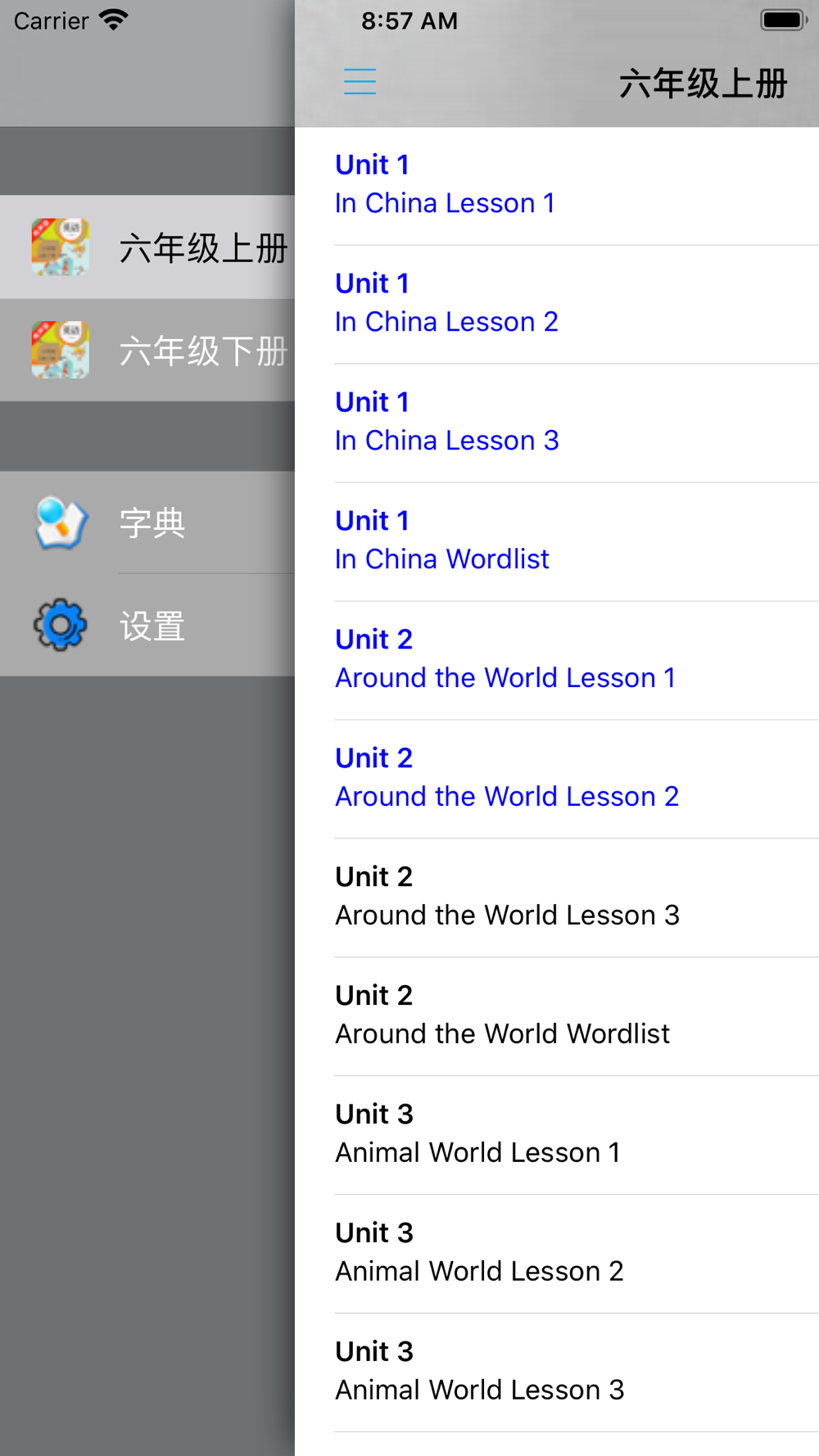This screenshot has height=1456, width=819.
Task: Select 六年级上册 in the side menu
Action: tap(147, 247)
